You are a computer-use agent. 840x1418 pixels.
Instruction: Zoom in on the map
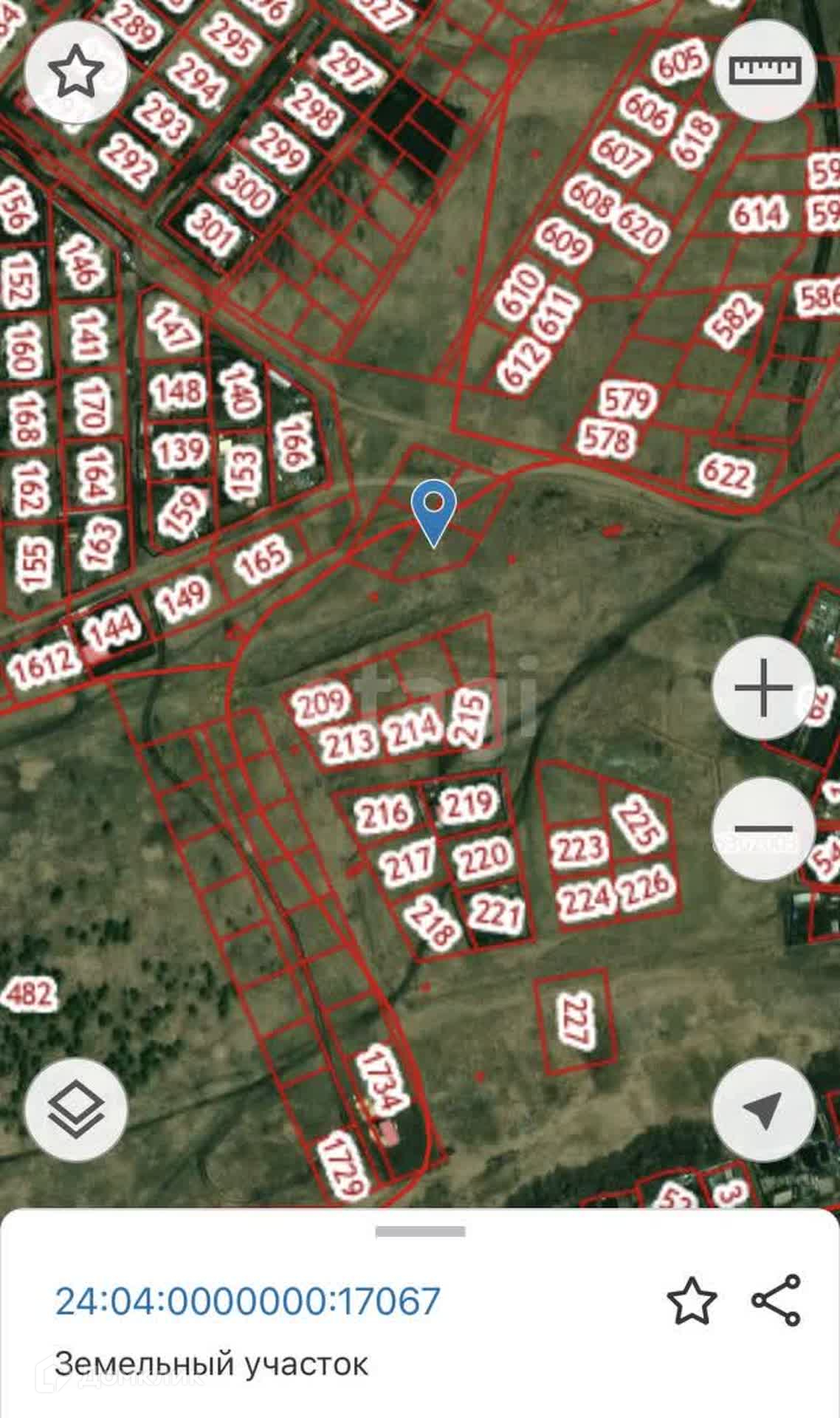coord(763,688)
